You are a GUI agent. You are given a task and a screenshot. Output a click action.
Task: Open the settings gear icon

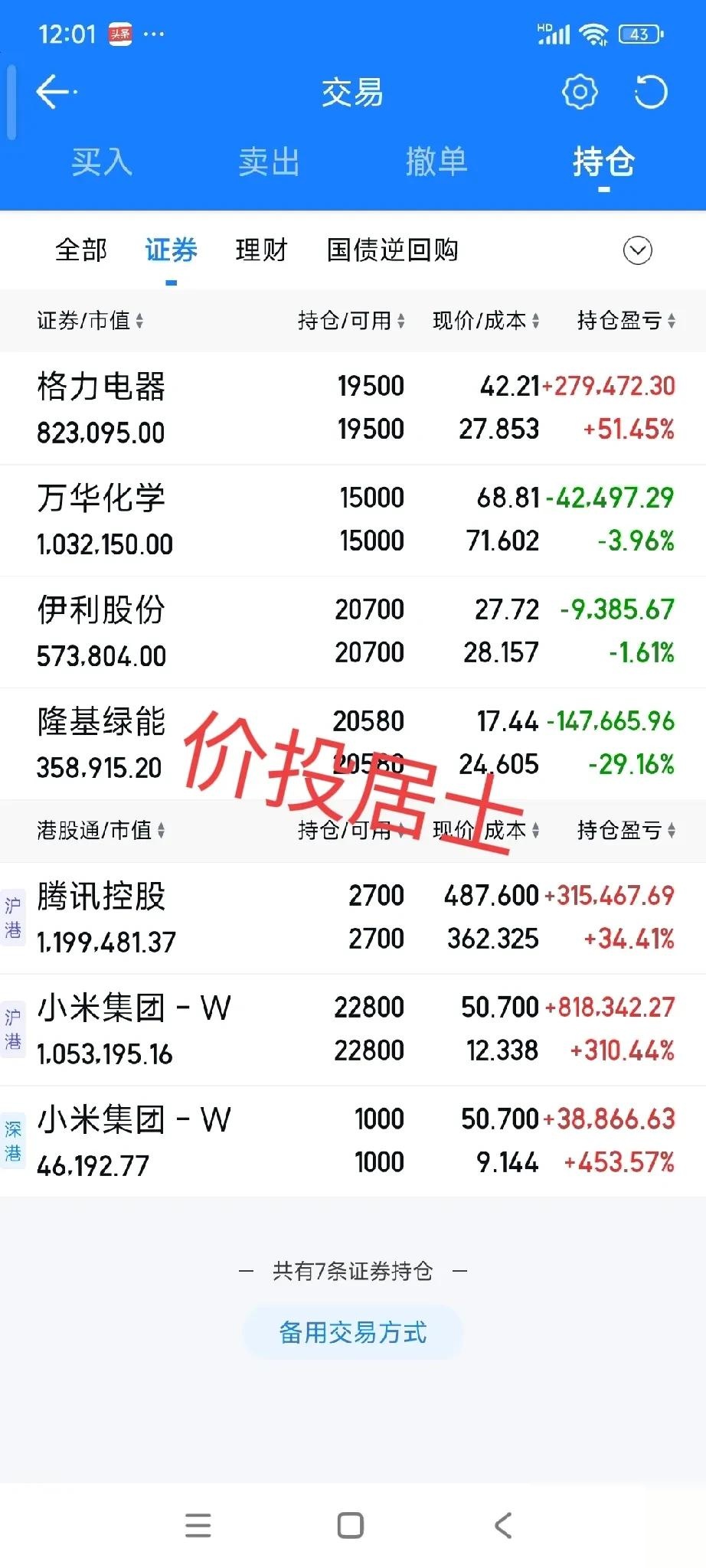(x=580, y=92)
